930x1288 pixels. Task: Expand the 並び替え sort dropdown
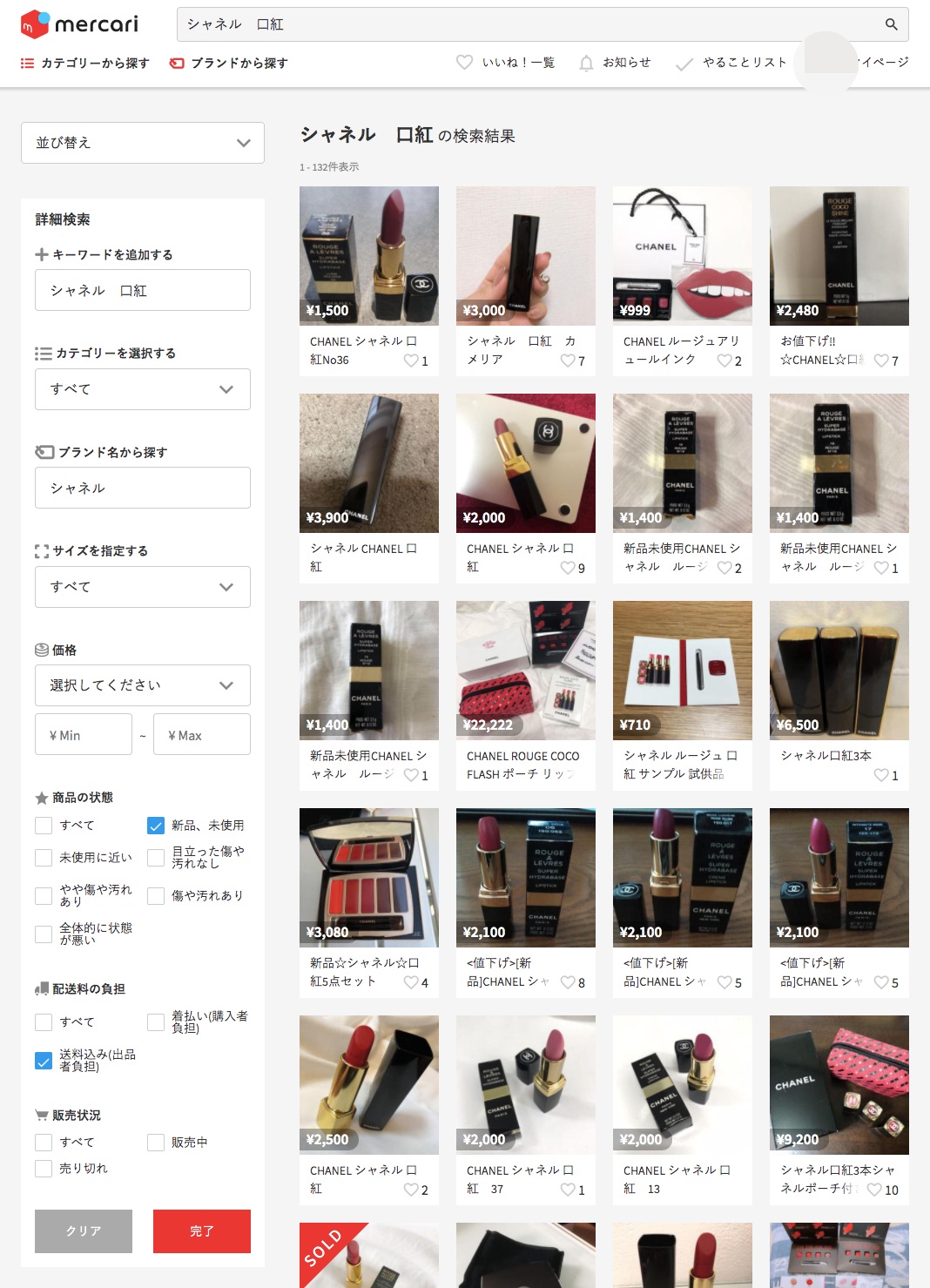[x=143, y=143]
